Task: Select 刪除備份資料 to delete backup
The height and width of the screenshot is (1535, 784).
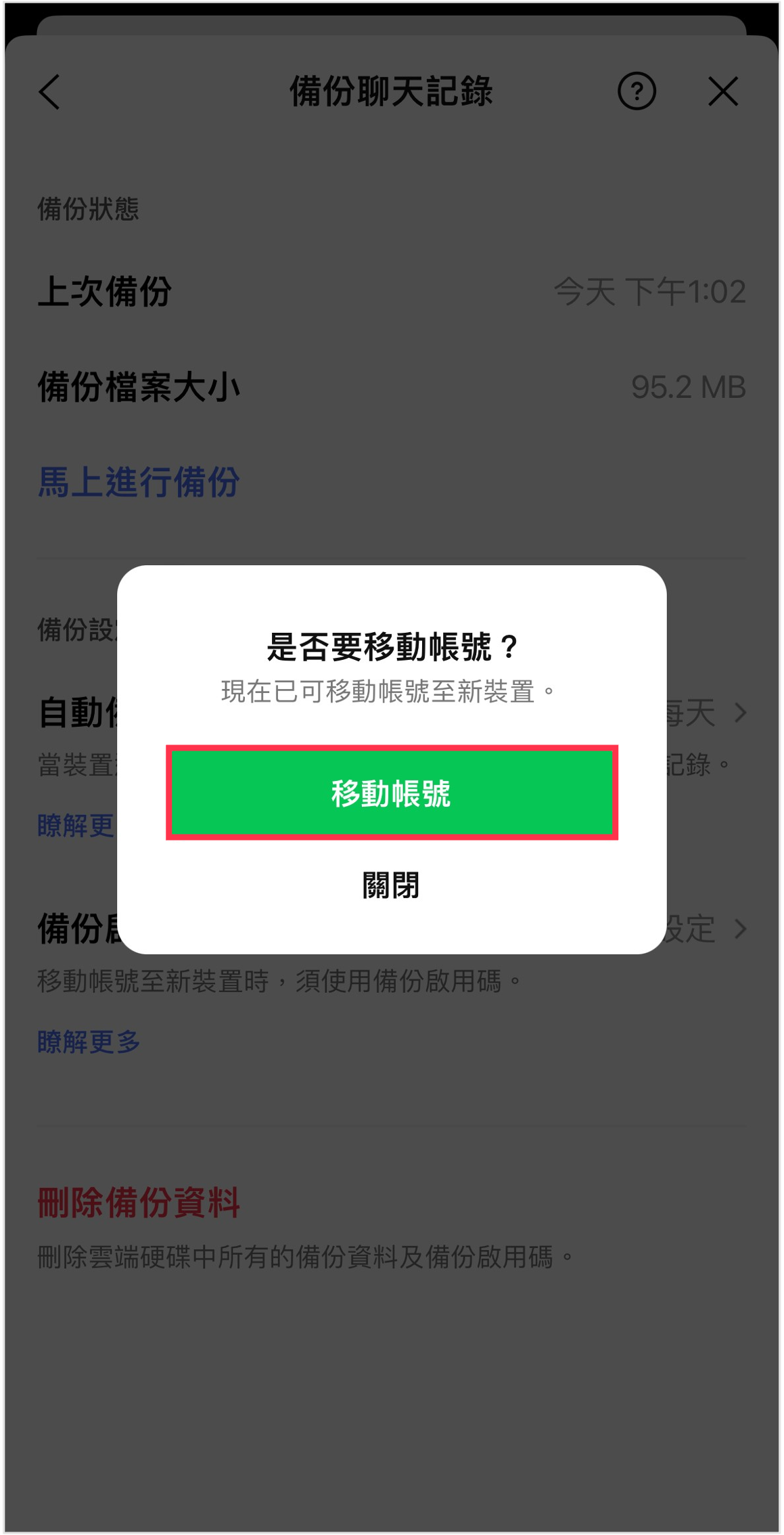Action: (139, 1203)
